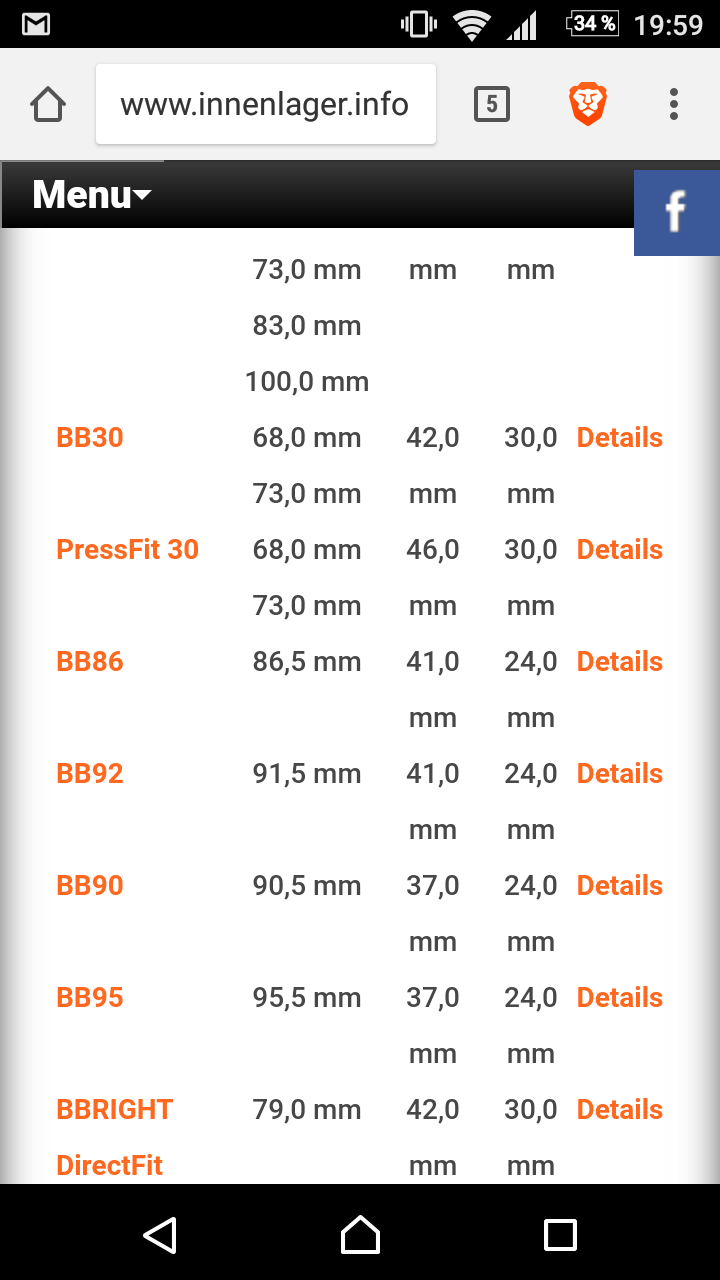Viewport: 720px width, 1280px height.
Task: View Details for PressFit 30
Action: tap(620, 550)
